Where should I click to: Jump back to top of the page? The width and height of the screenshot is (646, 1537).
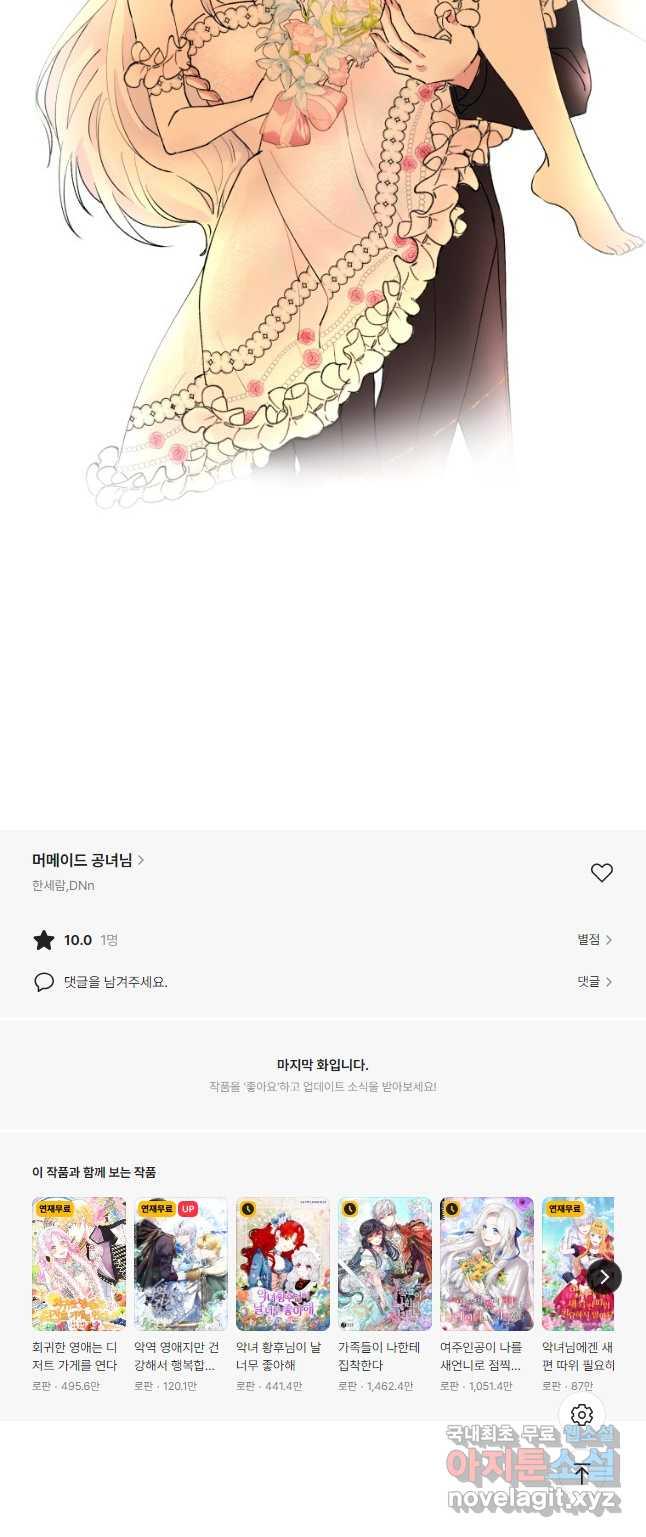click(x=582, y=1473)
